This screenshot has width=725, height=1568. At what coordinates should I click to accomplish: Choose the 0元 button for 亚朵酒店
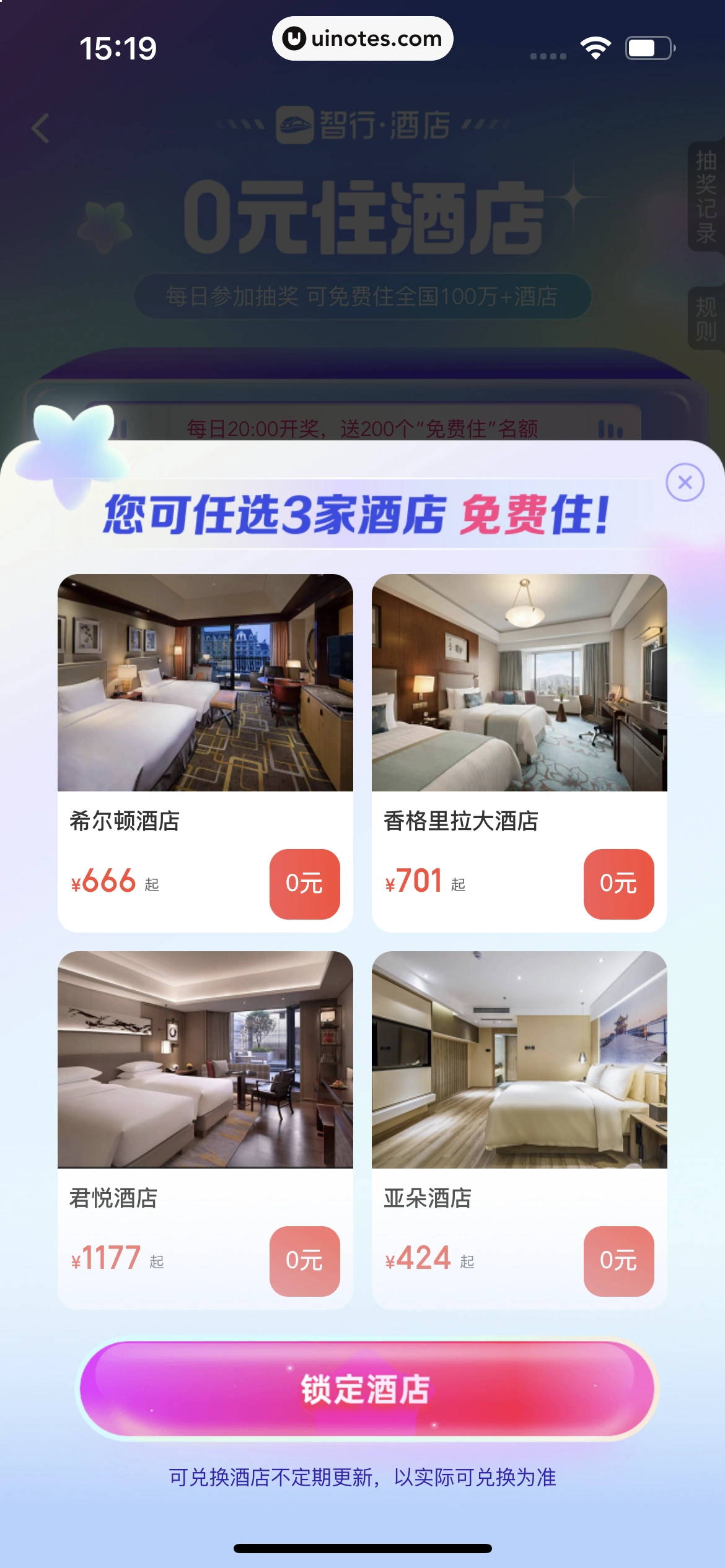tap(618, 1261)
